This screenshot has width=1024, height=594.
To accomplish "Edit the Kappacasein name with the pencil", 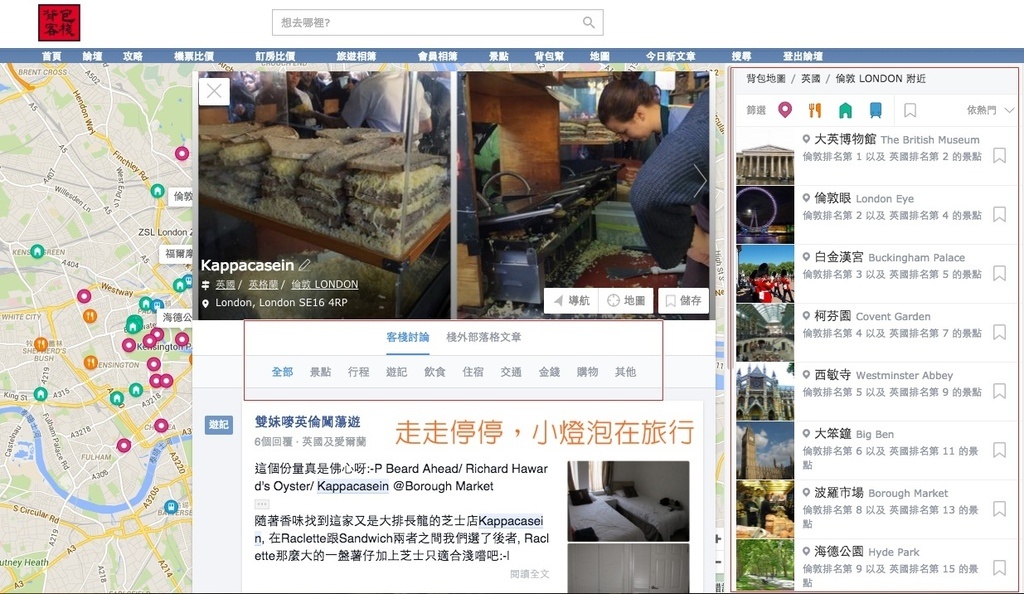I will (x=305, y=265).
